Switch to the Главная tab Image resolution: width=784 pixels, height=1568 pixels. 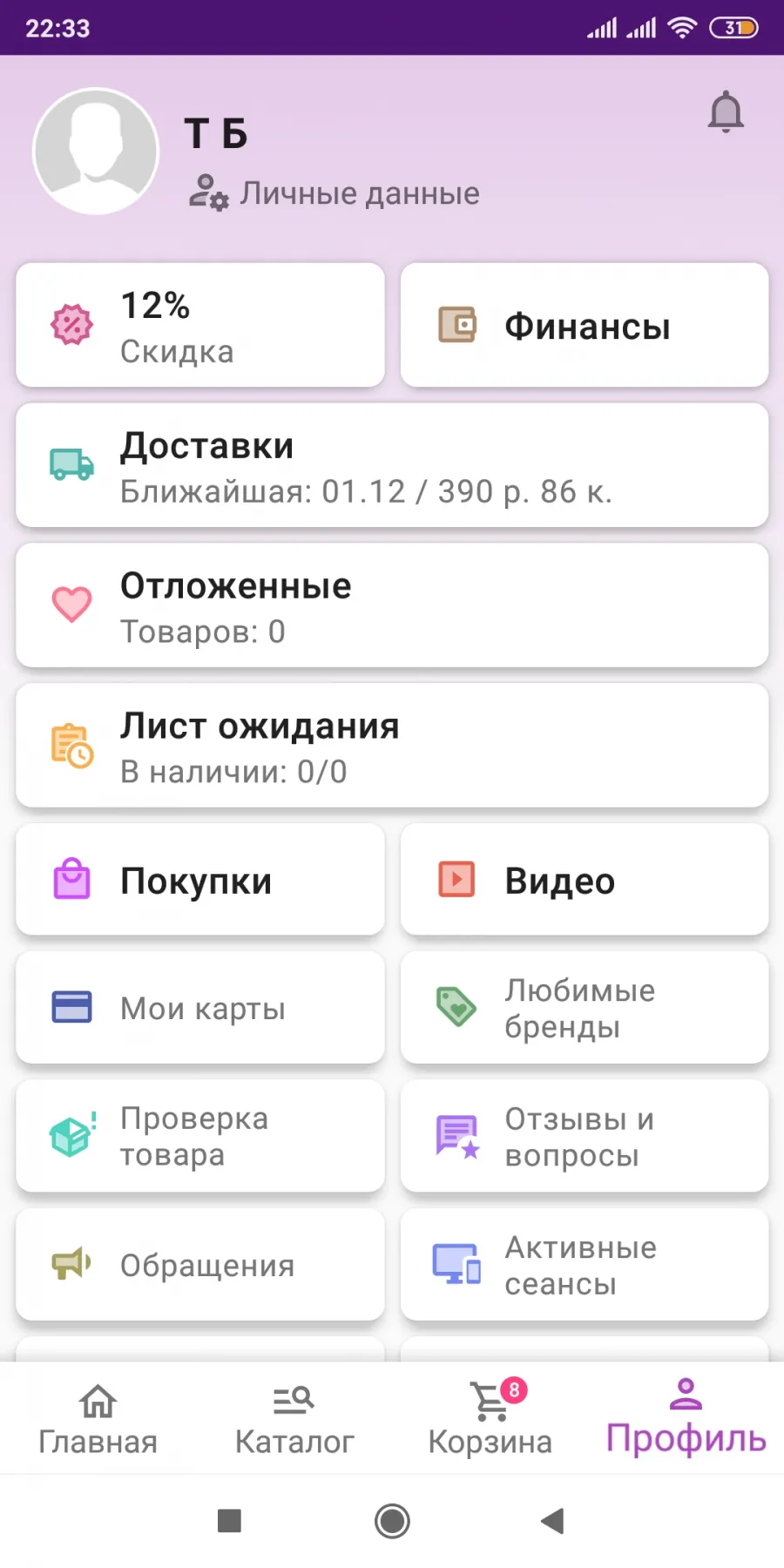pyautogui.click(x=98, y=1418)
